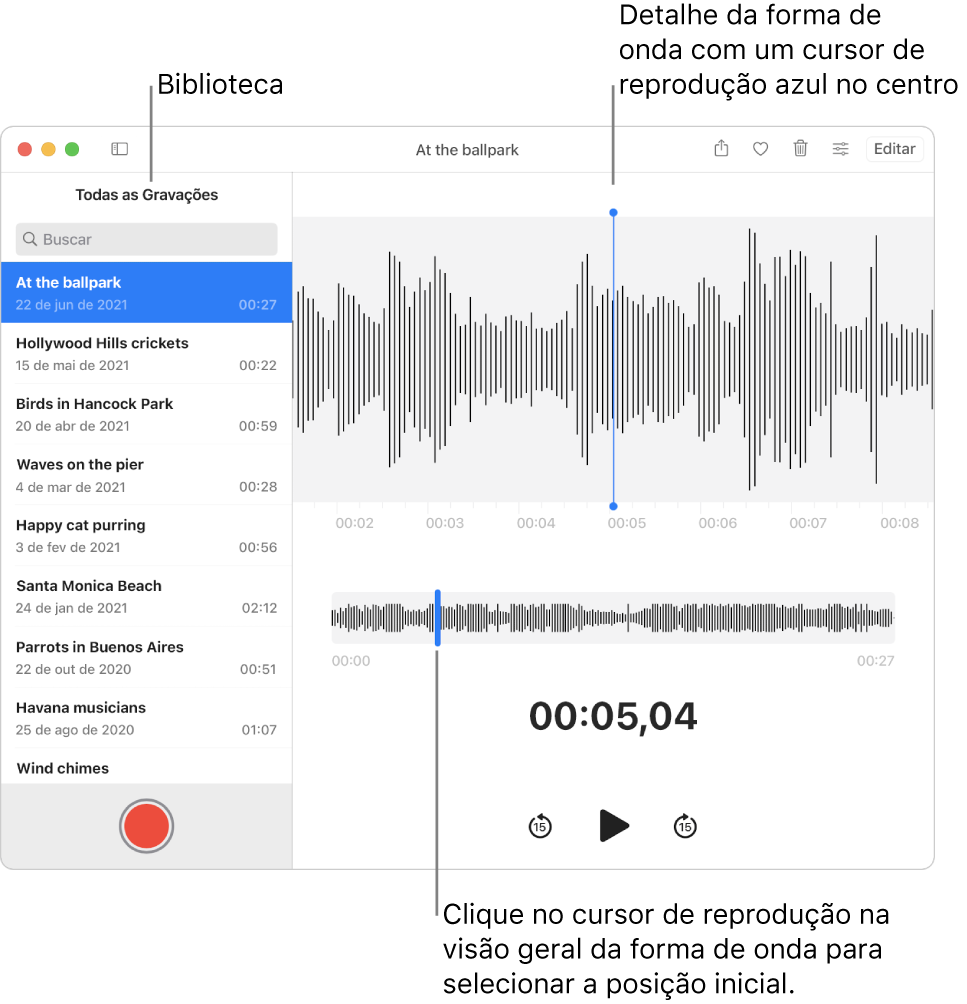Favorite the recording using the heart icon

(x=760, y=148)
